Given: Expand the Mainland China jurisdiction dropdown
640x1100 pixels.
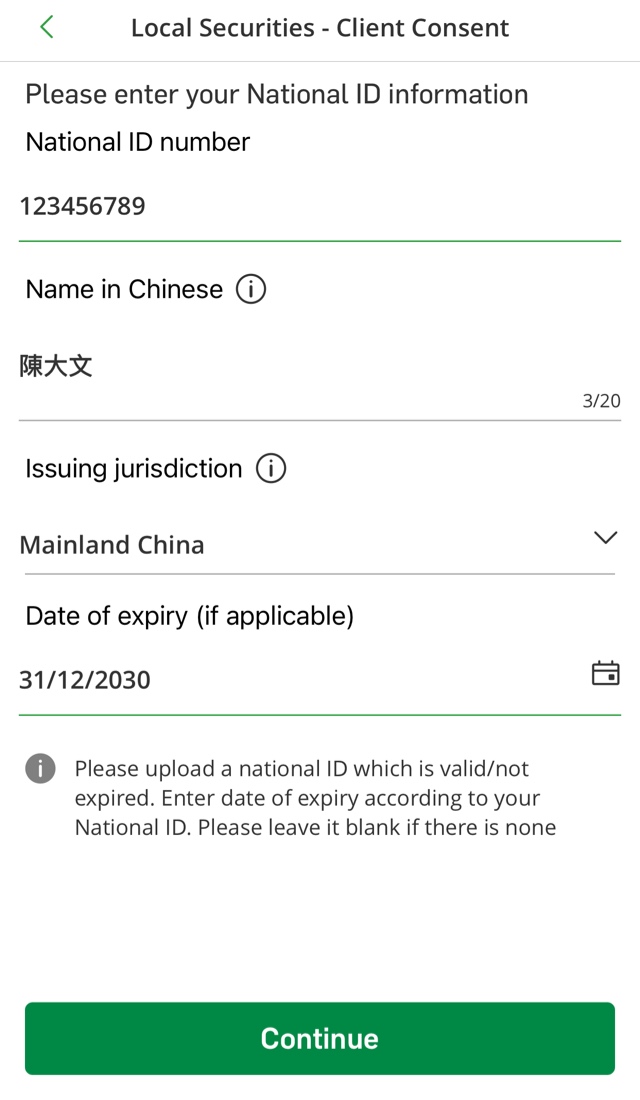Looking at the screenshot, I should pos(320,544).
